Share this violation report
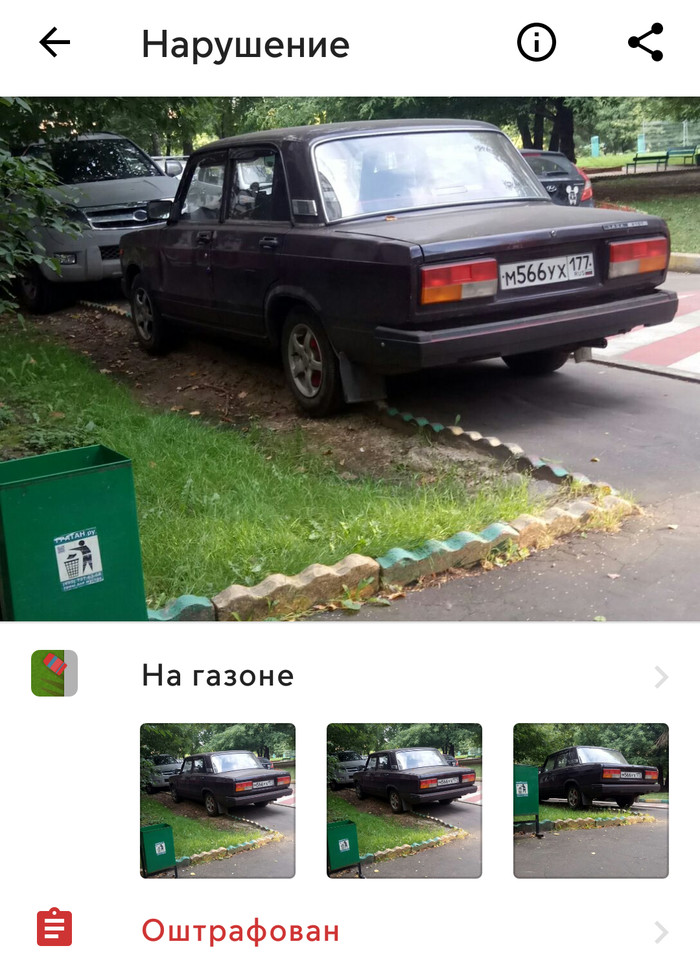The image size is (700, 970). 646,43
